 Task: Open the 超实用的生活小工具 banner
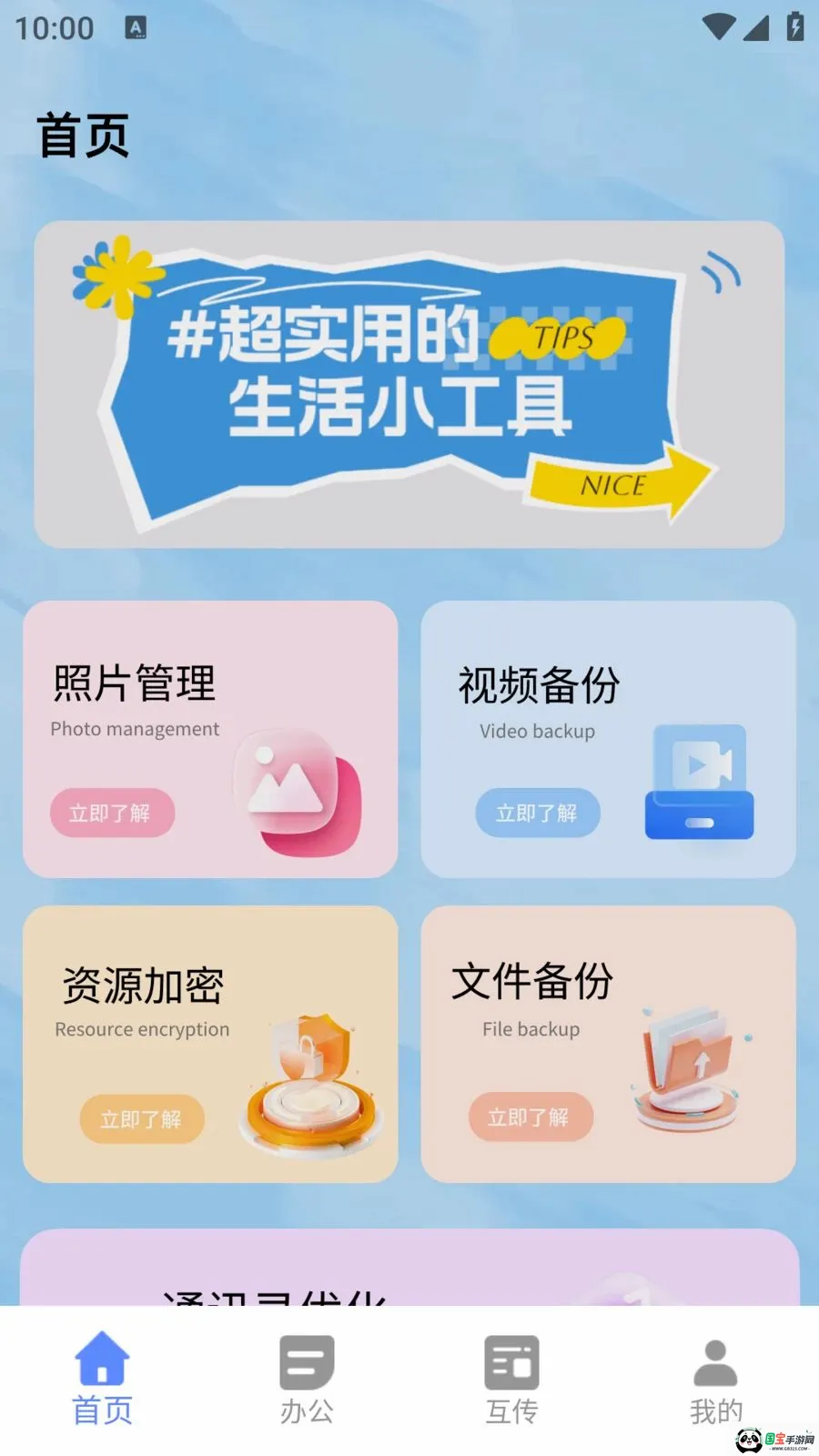[409, 384]
